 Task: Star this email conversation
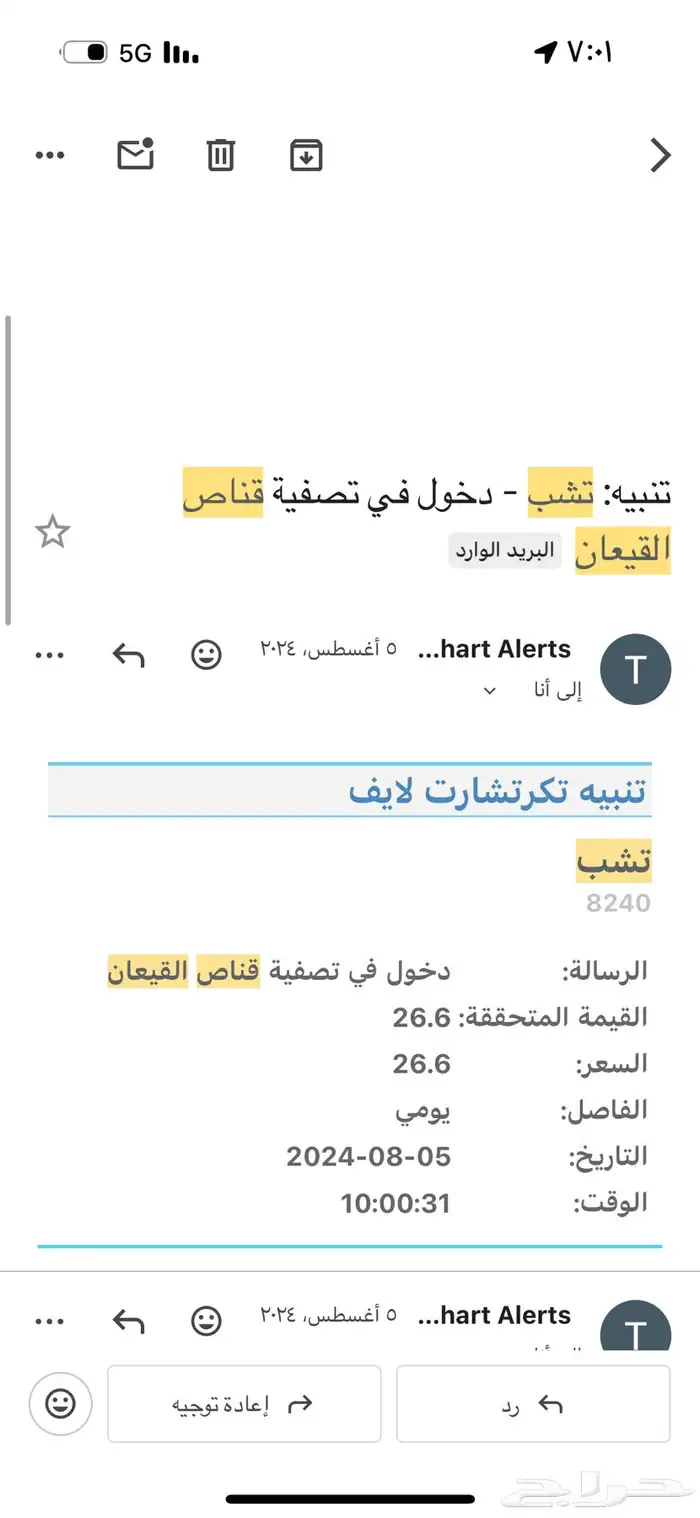pos(53,531)
